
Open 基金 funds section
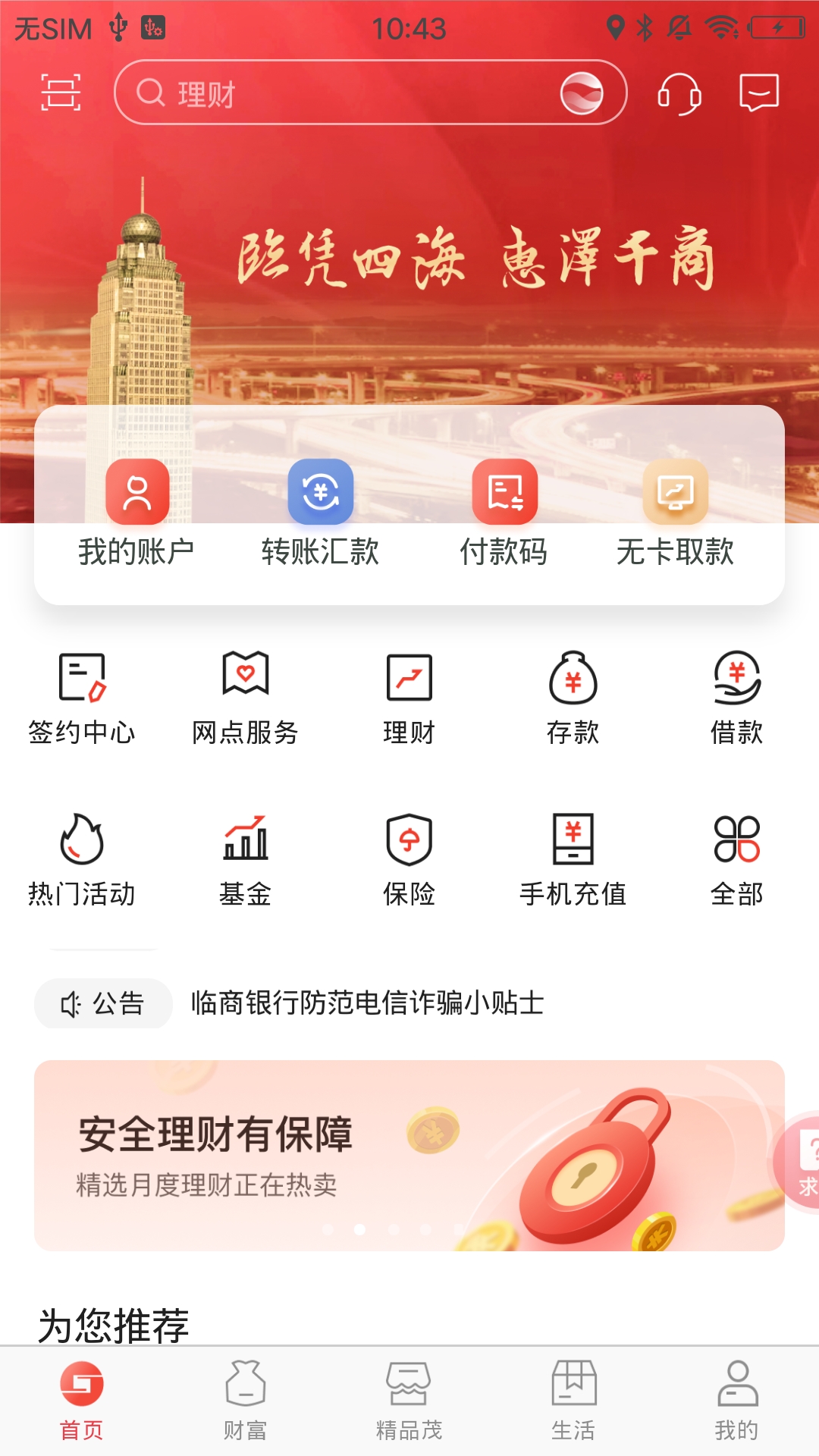[x=246, y=857]
